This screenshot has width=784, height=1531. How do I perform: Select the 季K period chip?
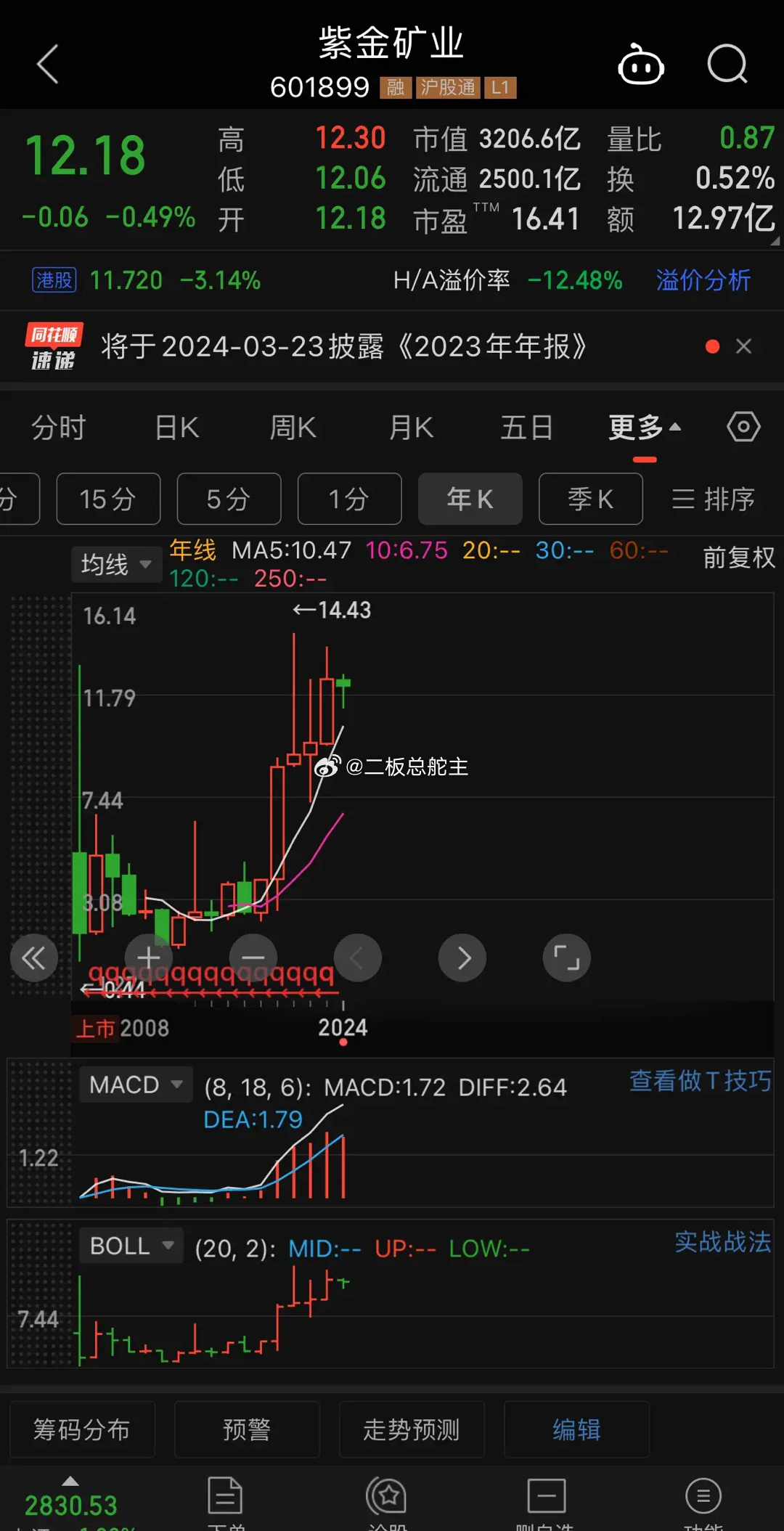click(591, 499)
